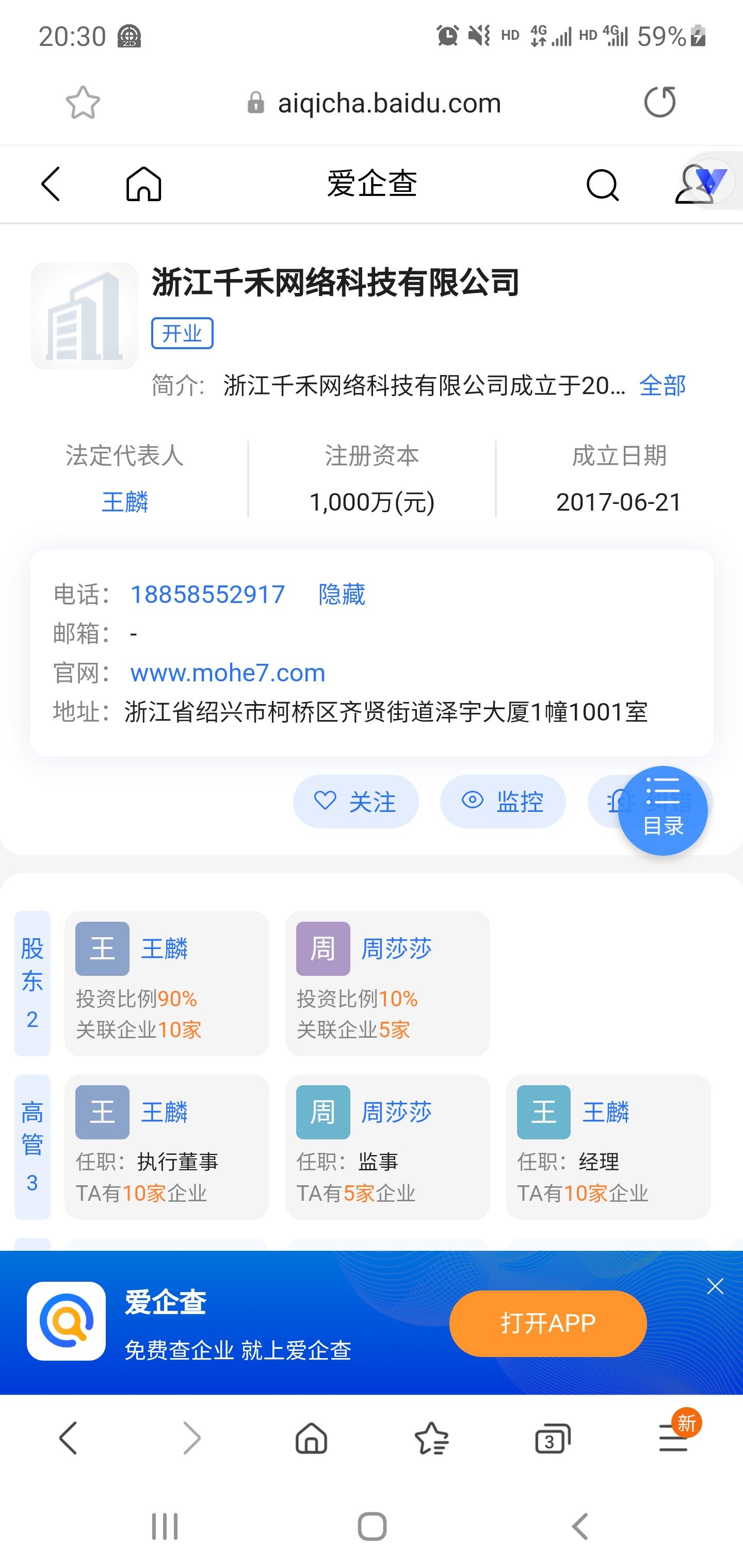Image resolution: width=743 pixels, height=1568 pixels.
Task: Hide the phone number with 隐藏
Action: click(341, 594)
